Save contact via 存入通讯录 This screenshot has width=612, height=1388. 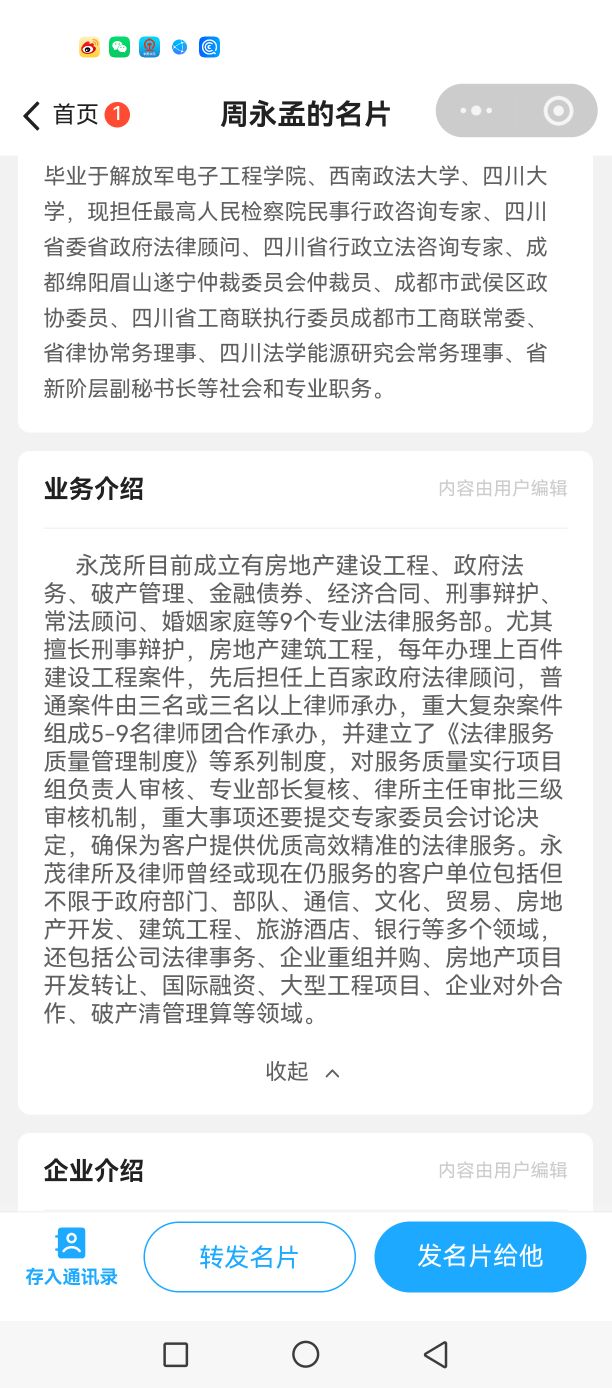[x=71, y=1257]
